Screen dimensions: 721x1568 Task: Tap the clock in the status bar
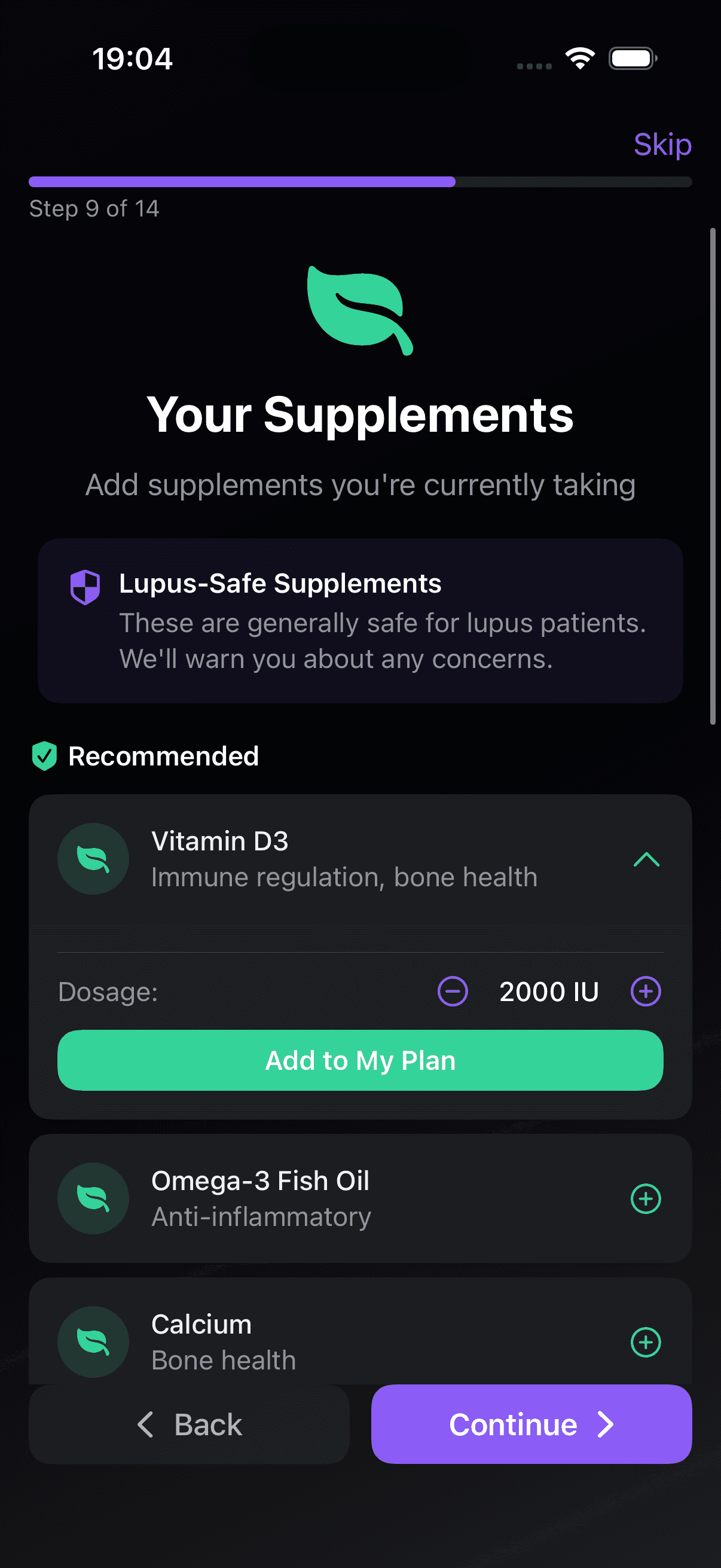point(133,59)
